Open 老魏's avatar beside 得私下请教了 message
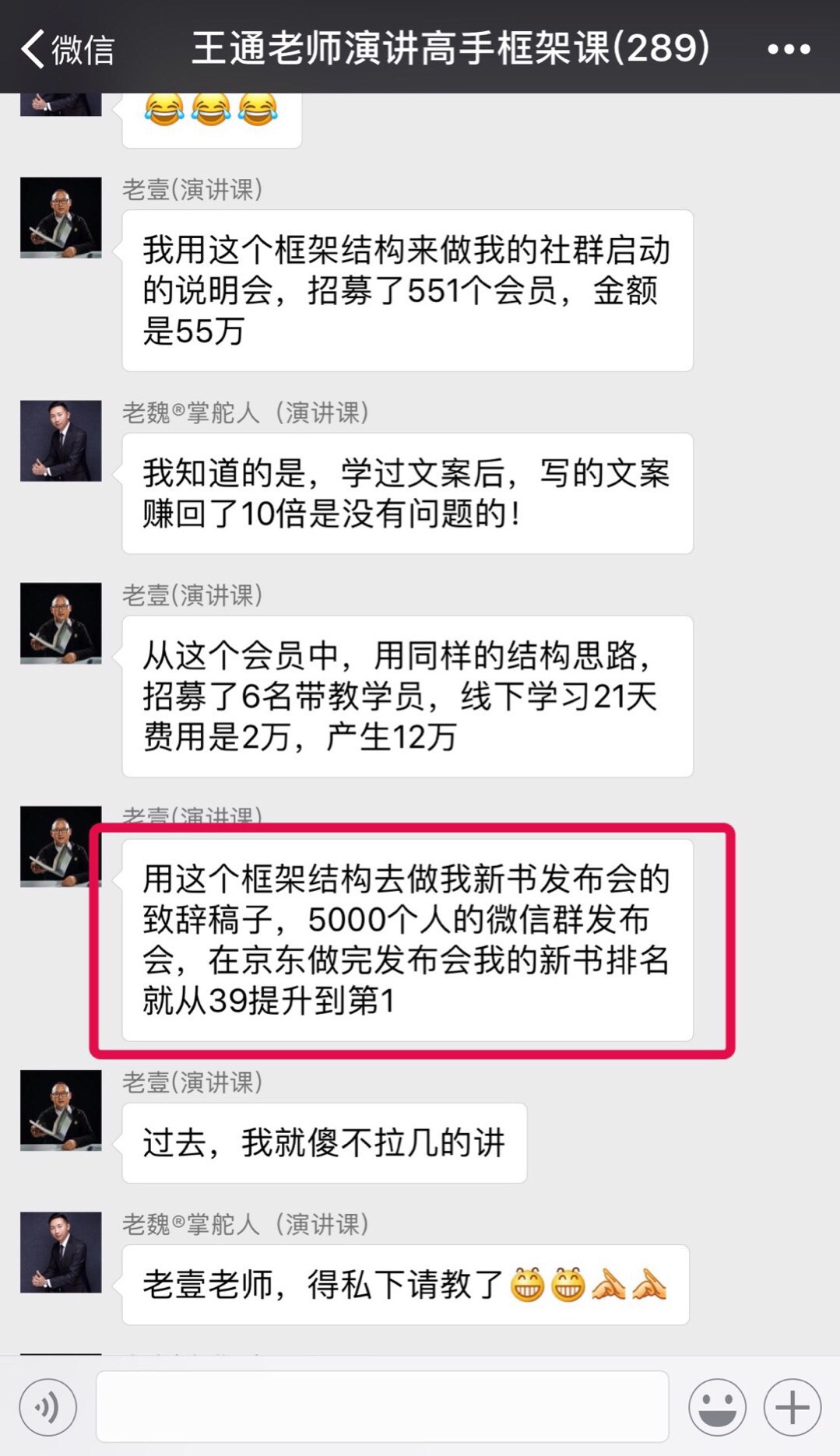The width and height of the screenshot is (840, 1456). pyautogui.click(x=61, y=1252)
